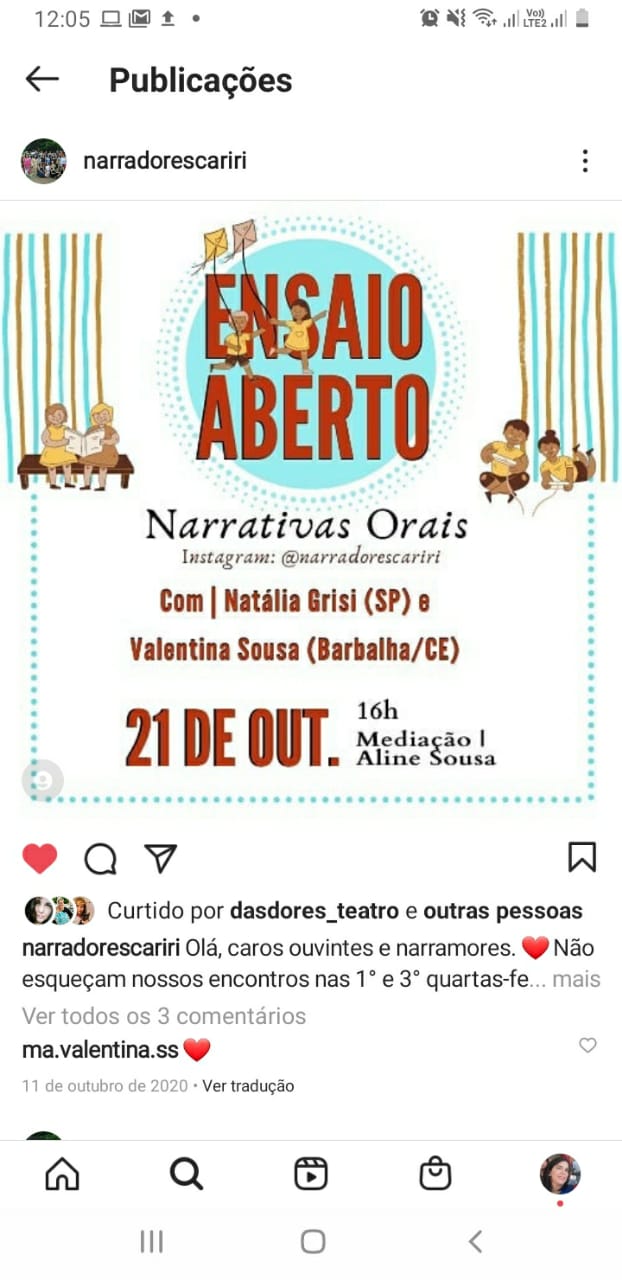Show tagged people on the post image

43,780
